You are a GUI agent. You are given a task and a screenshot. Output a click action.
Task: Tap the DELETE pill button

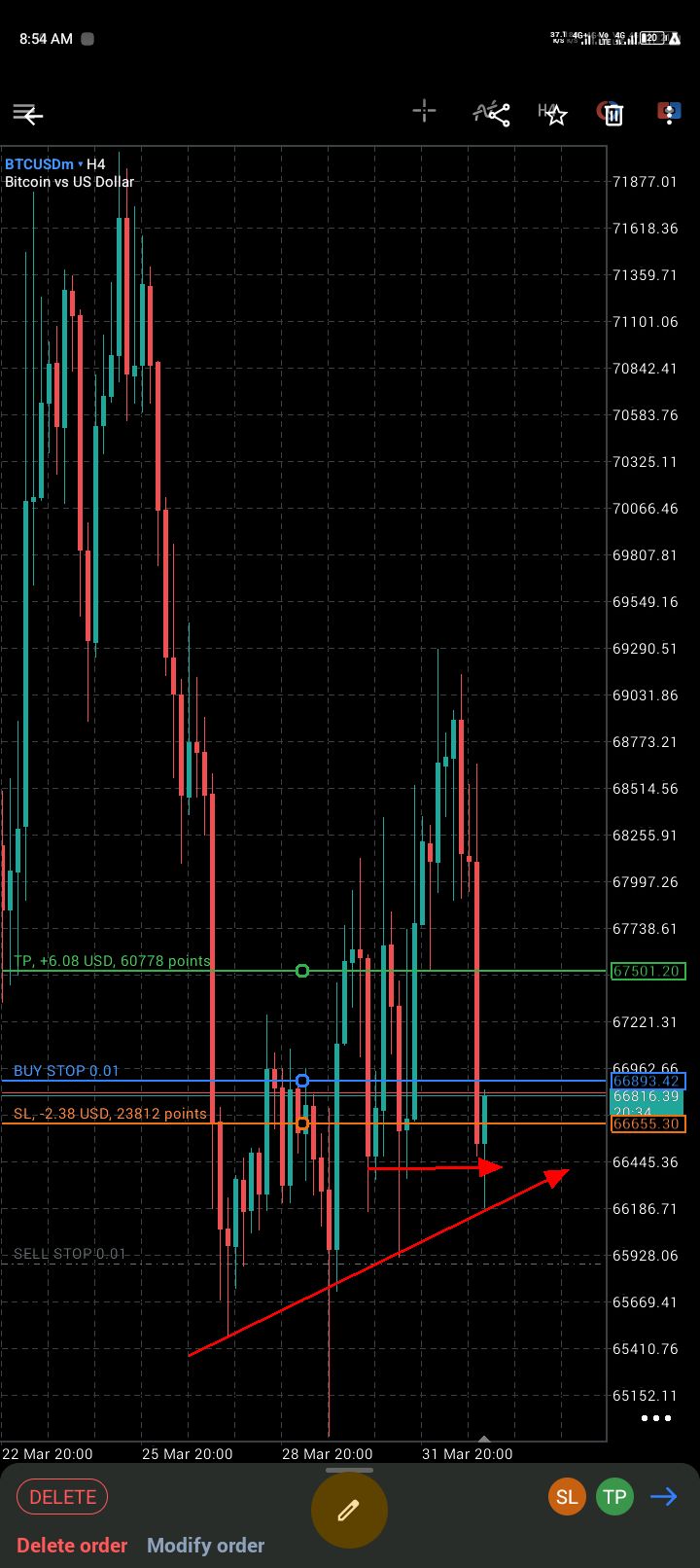click(62, 1496)
